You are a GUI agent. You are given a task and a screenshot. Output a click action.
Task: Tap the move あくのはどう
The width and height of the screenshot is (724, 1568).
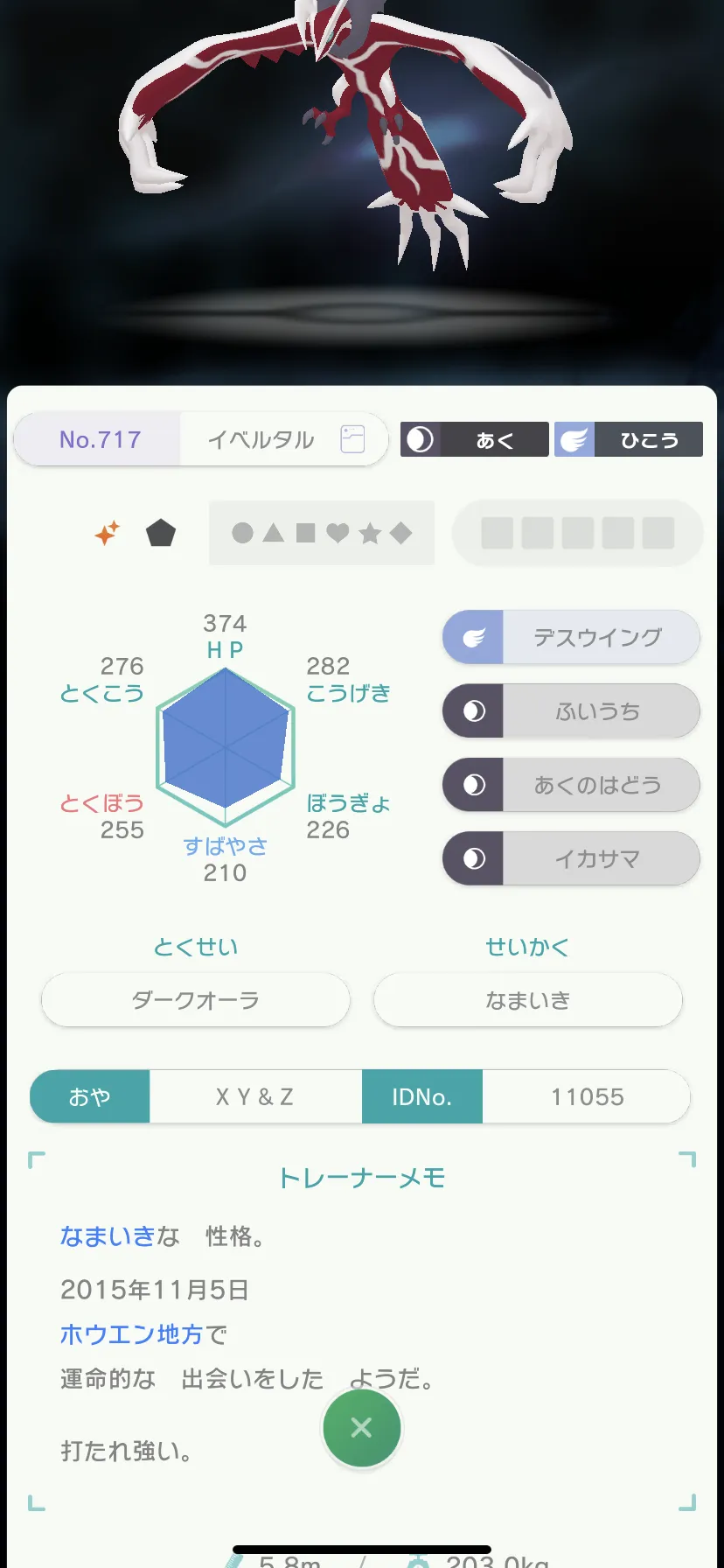point(571,785)
